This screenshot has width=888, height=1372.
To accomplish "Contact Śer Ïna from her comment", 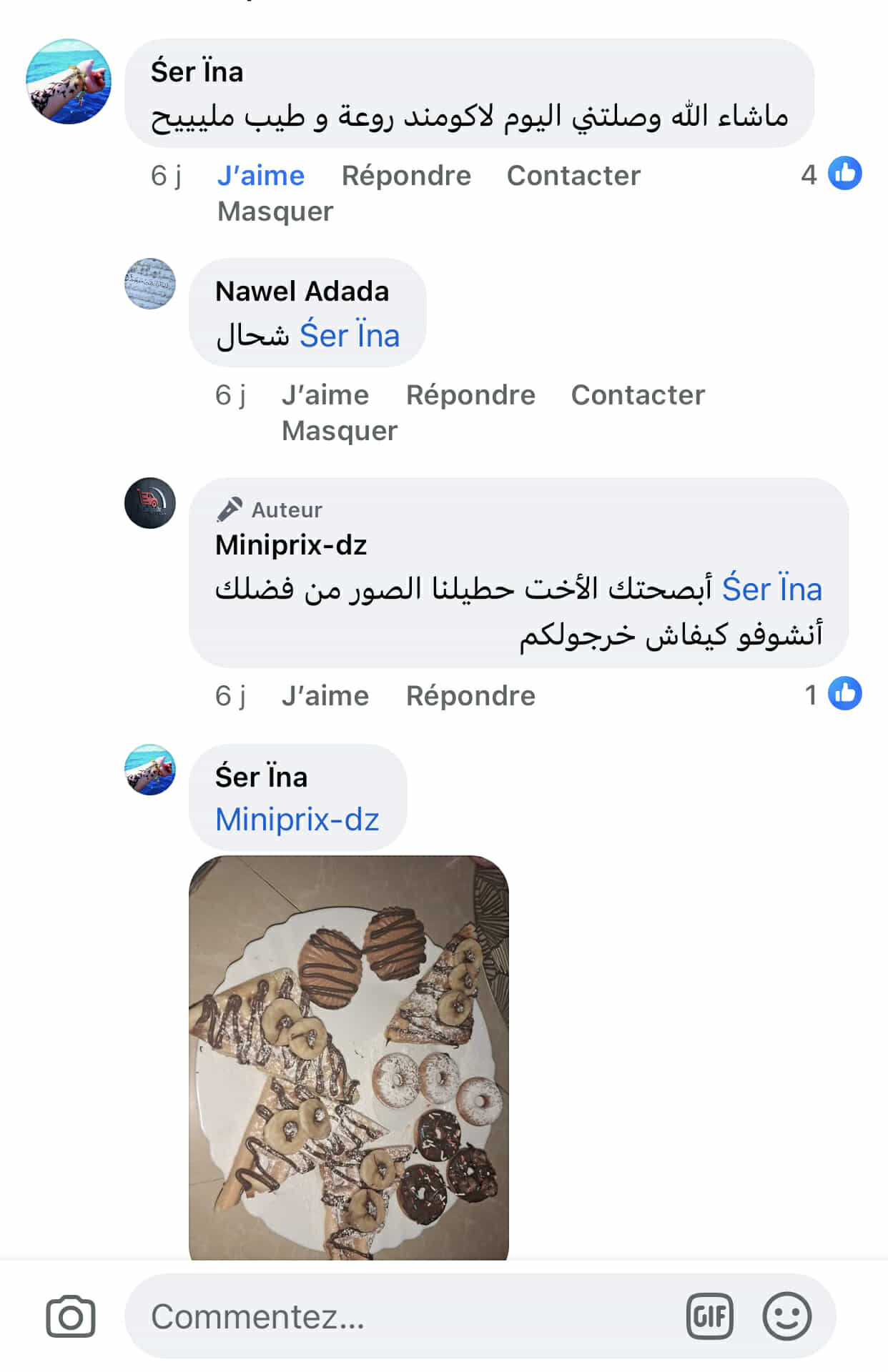I will click(573, 176).
